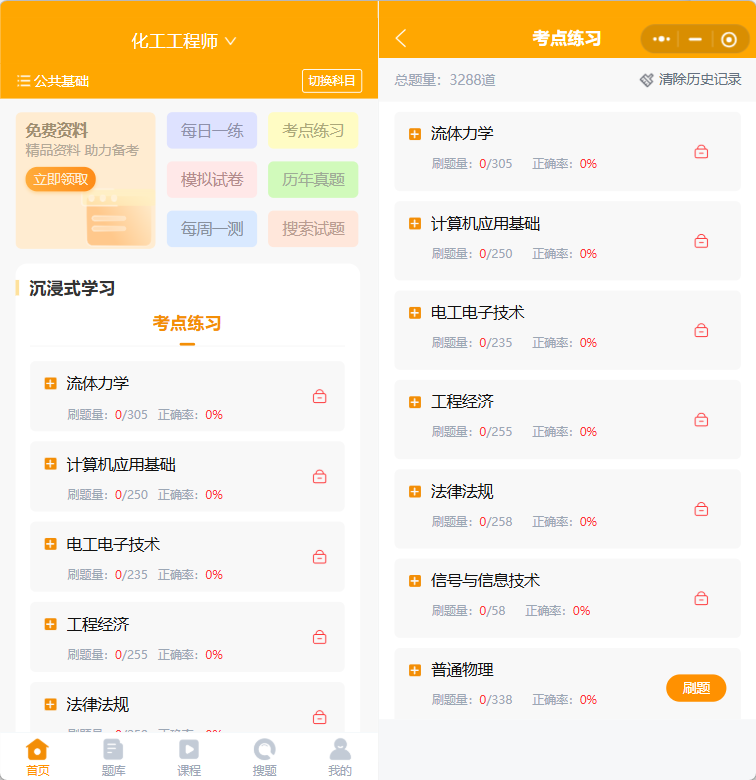Viewport: 756px width, 780px height.
Task: Open 每日一练 daily practice
Action: point(212,130)
